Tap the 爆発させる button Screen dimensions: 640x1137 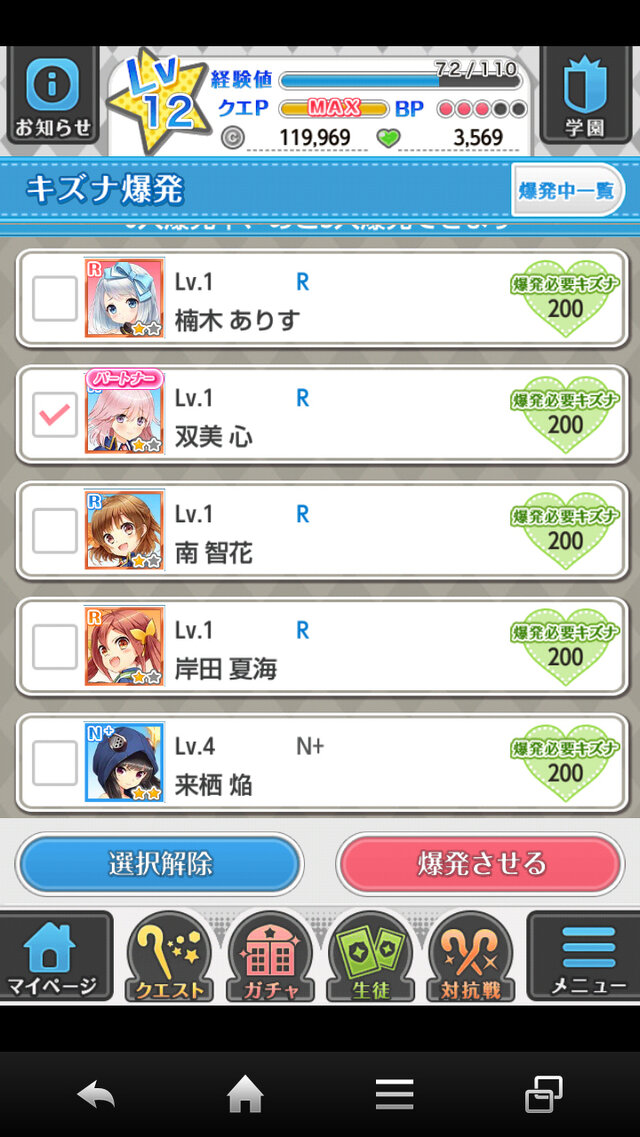click(481, 864)
